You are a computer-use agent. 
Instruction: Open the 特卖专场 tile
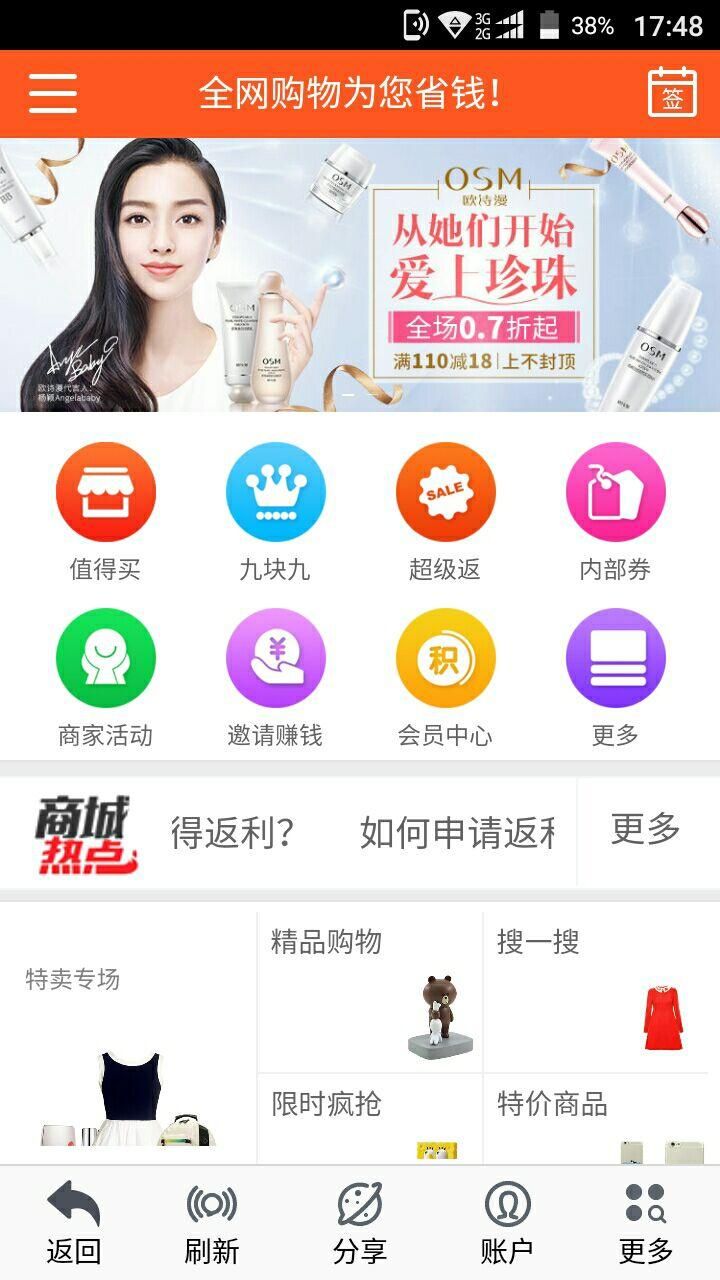click(x=128, y=1035)
